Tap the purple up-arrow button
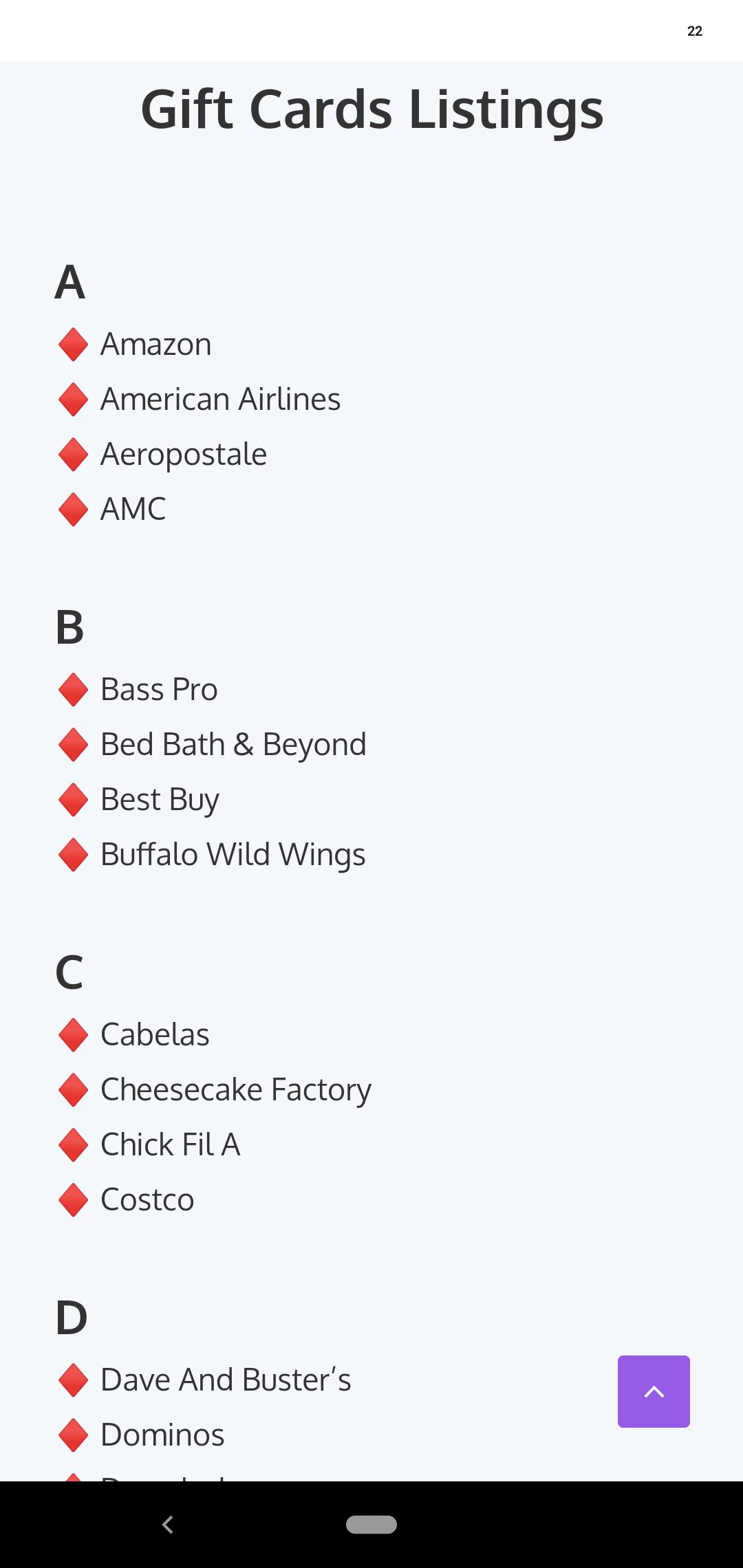Viewport: 743px width, 1568px height. tap(654, 1391)
